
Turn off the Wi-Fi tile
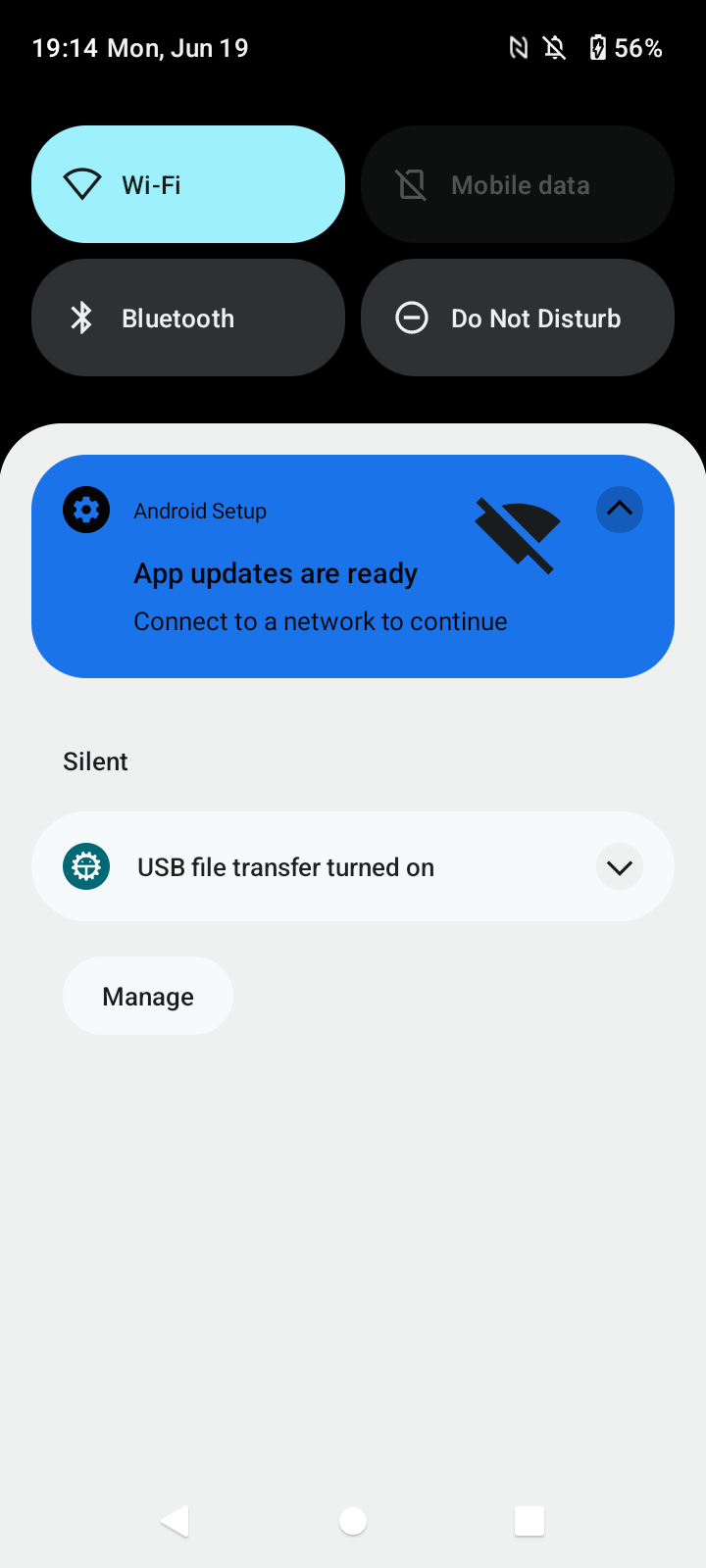[187, 184]
